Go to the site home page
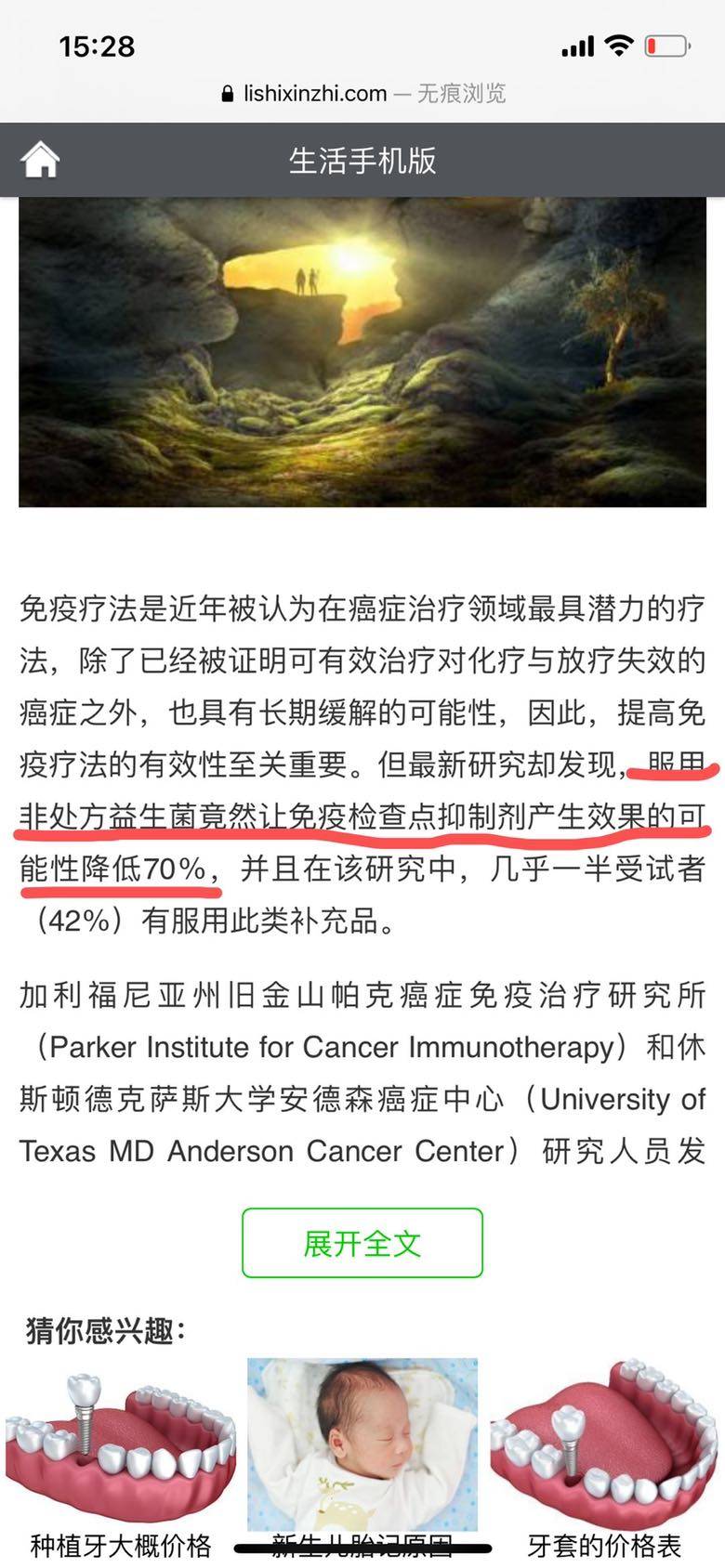The width and height of the screenshot is (725, 1568). click(x=40, y=160)
